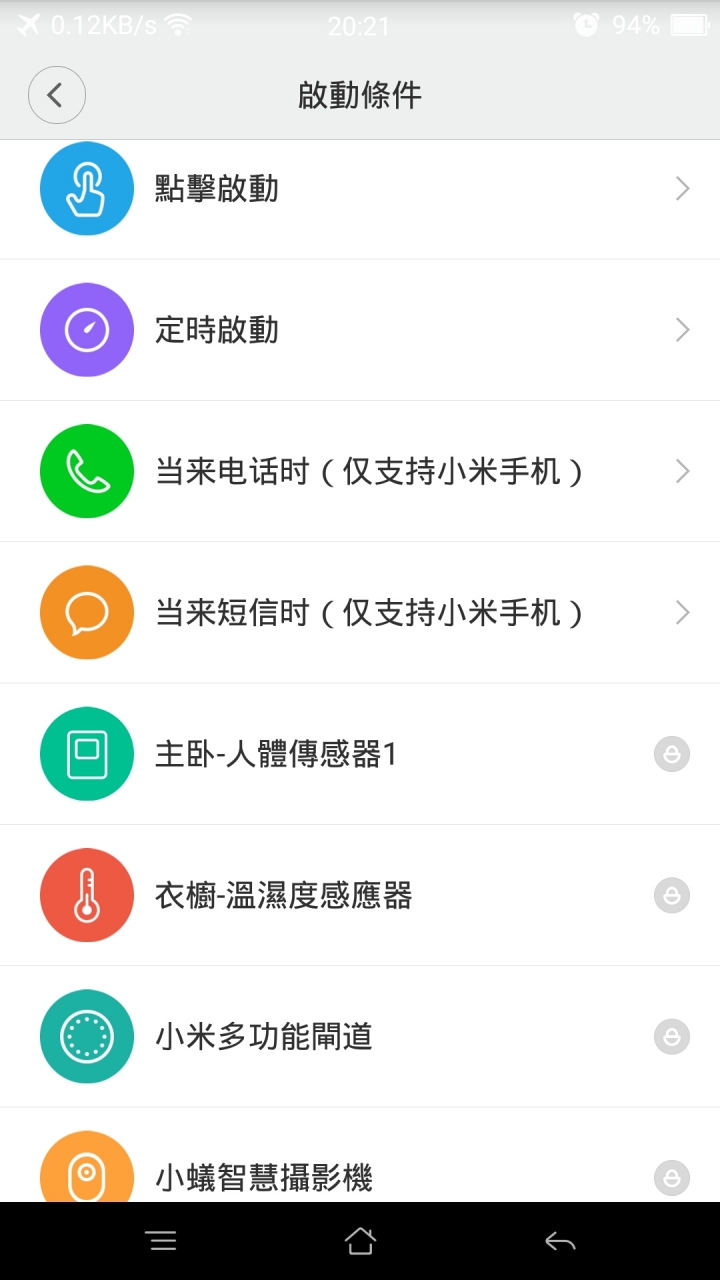Go back using the top-left arrow
Viewport: 720px width, 1280px height.
[57, 95]
